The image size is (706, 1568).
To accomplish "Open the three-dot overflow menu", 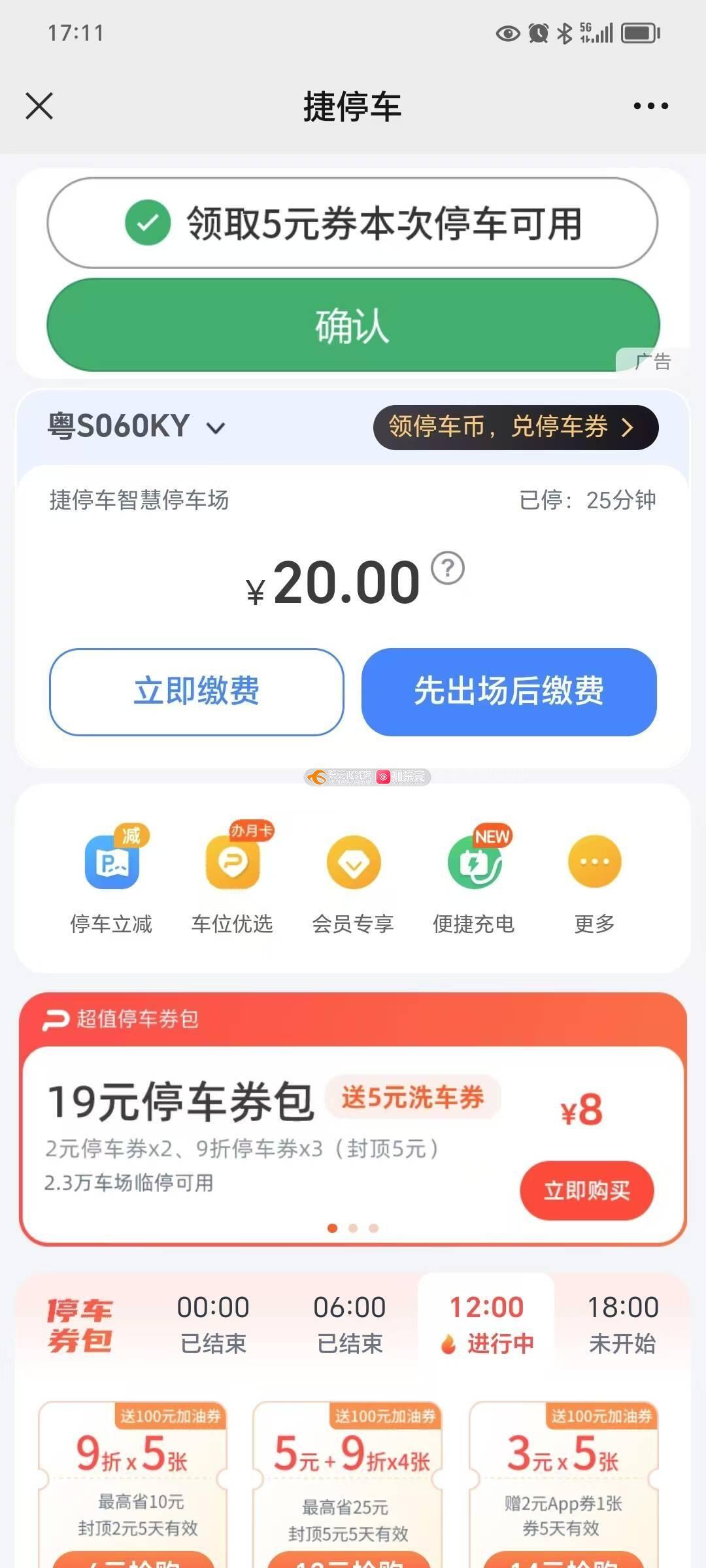I will coord(650,106).
